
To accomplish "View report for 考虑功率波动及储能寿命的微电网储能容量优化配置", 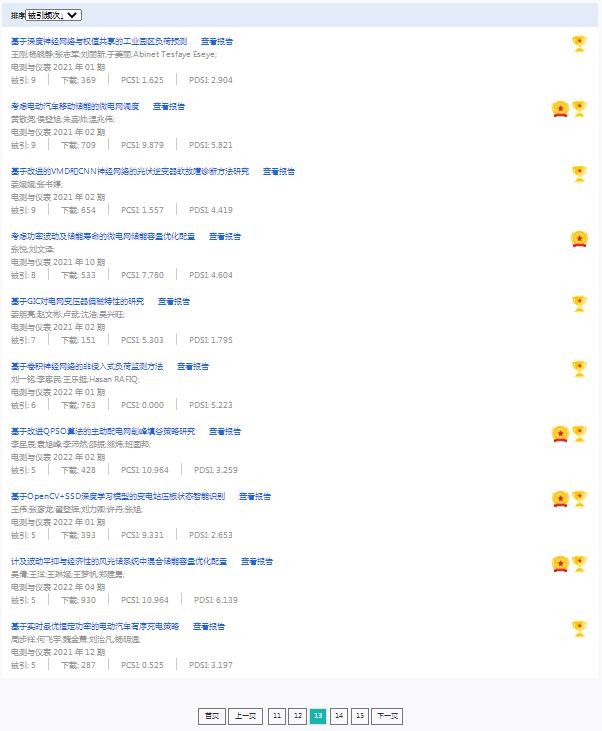I will point(225,237).
